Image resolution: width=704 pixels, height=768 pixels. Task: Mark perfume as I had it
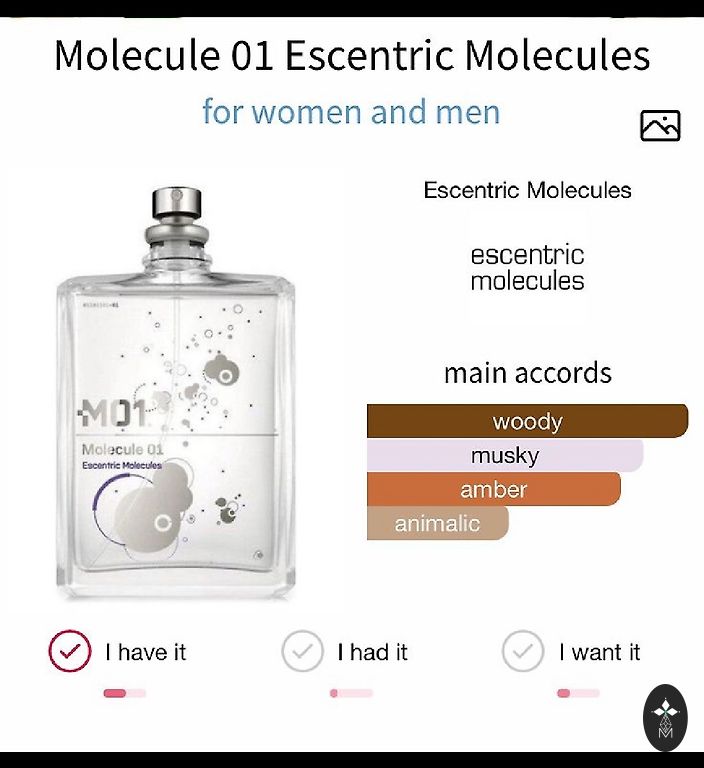(x=302, y=652)
